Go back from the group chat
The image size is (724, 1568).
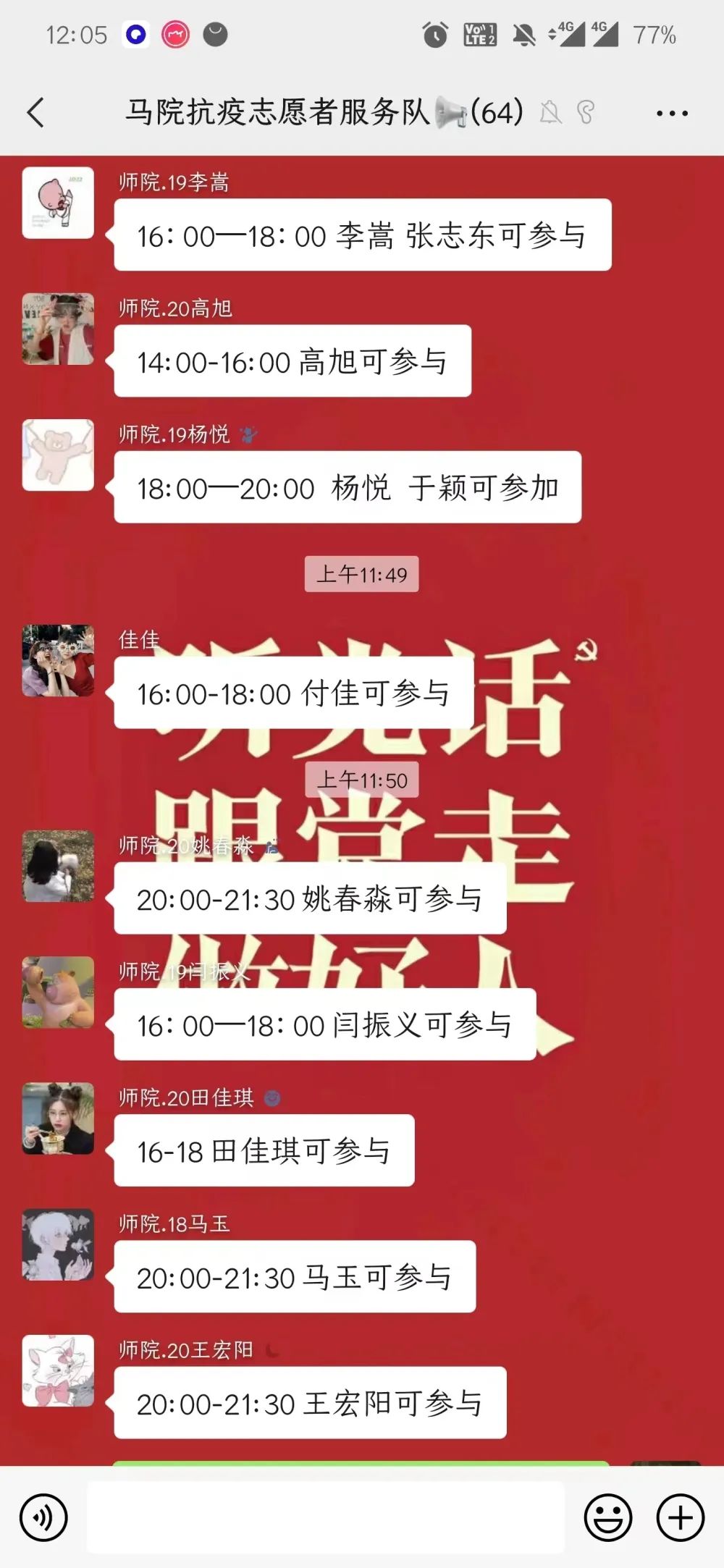tap(36, 112)
